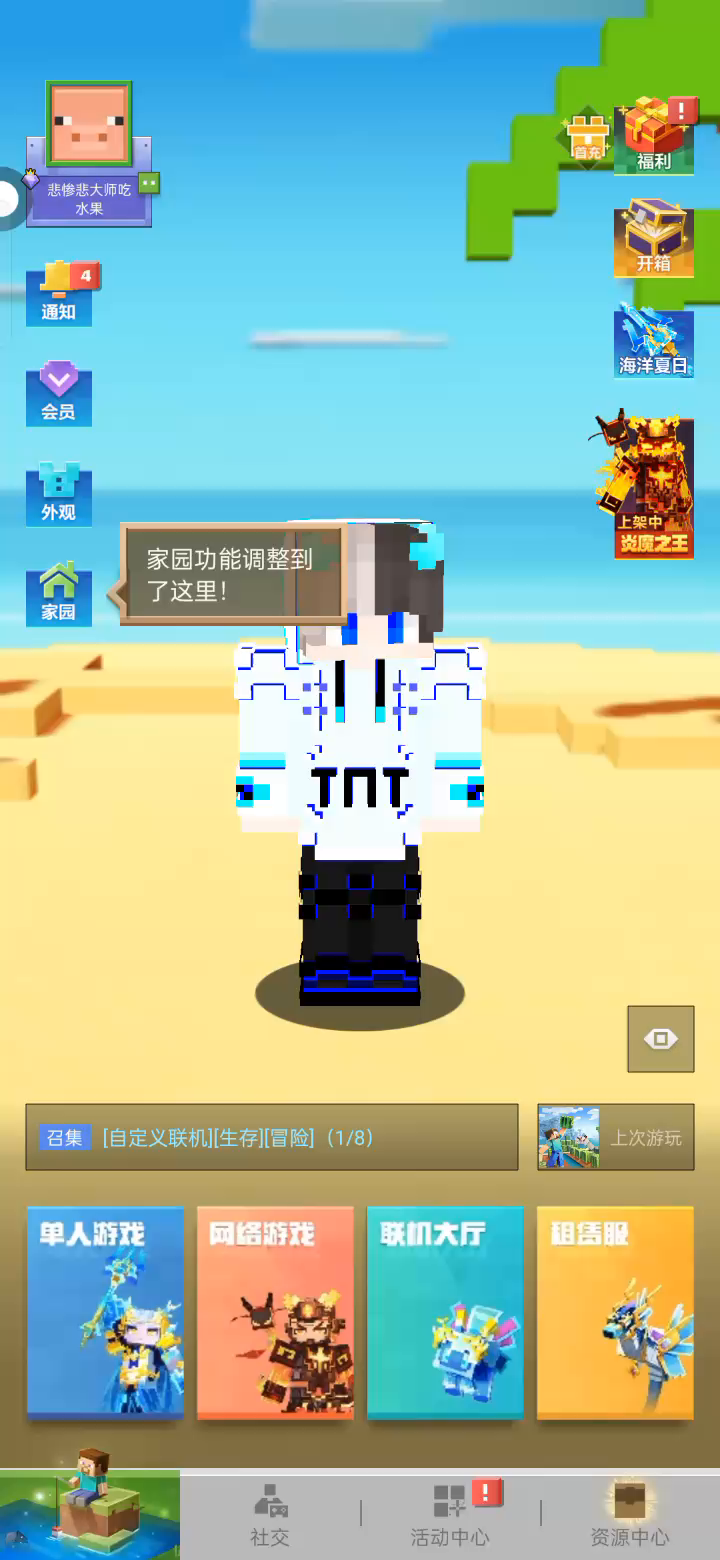Switch to 活动中心 activity center tab

(450, 1515)
